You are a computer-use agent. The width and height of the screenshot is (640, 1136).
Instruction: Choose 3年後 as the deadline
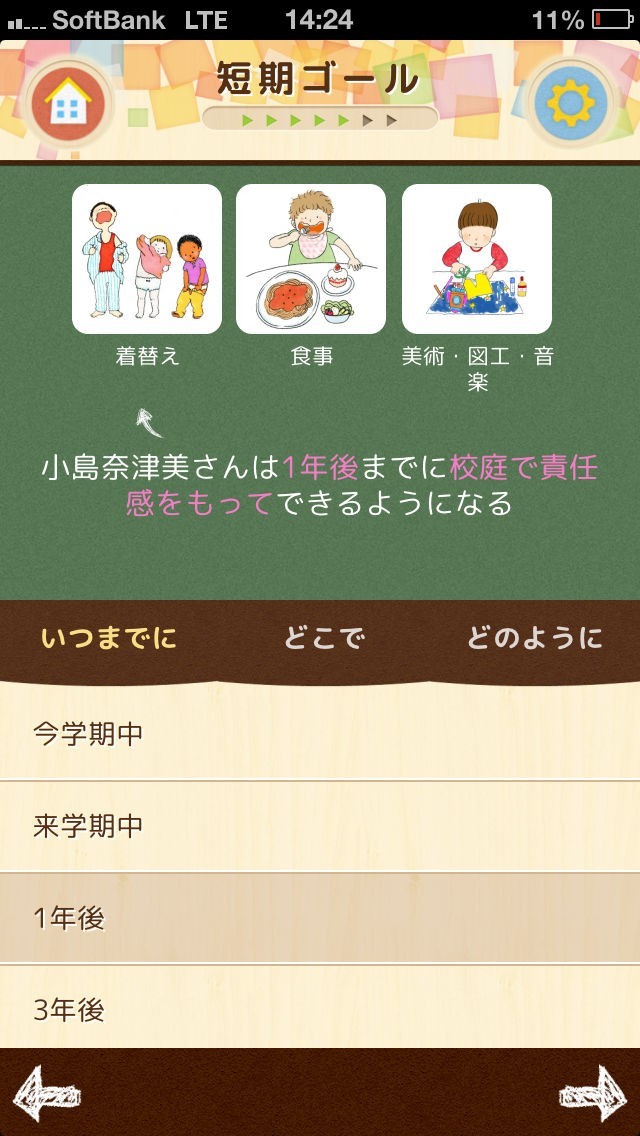point(320,1008)
